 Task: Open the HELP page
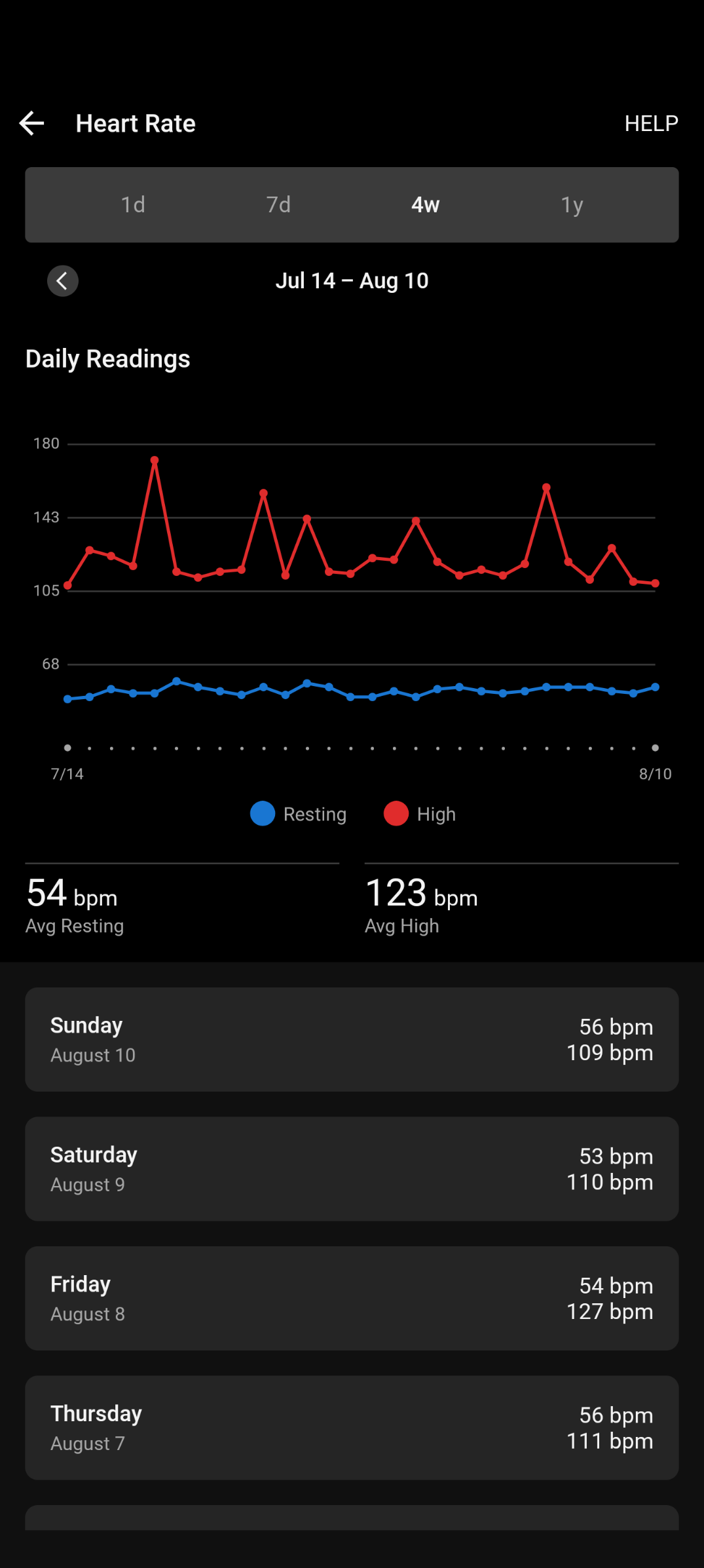coord(651,123)
